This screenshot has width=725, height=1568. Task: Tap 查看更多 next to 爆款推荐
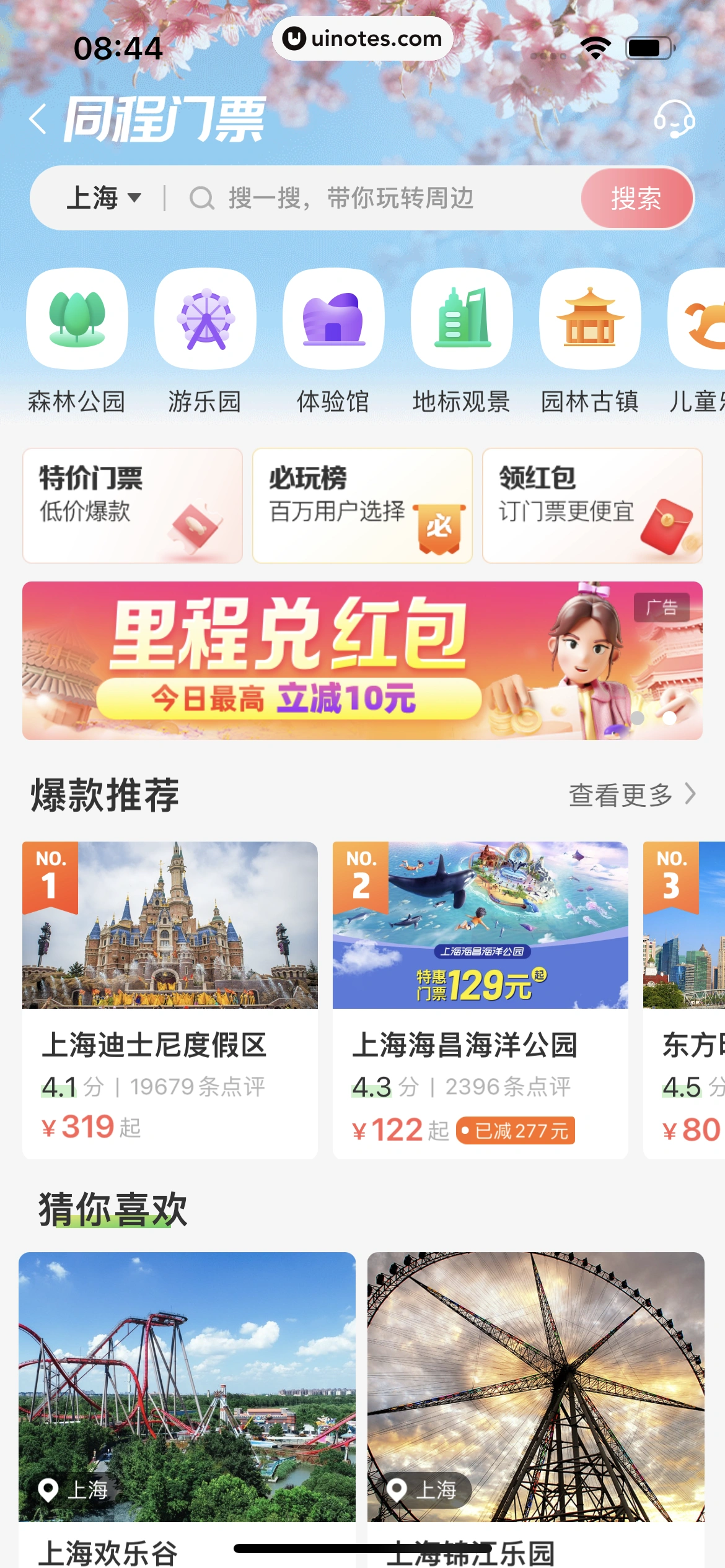pos(632,795)
